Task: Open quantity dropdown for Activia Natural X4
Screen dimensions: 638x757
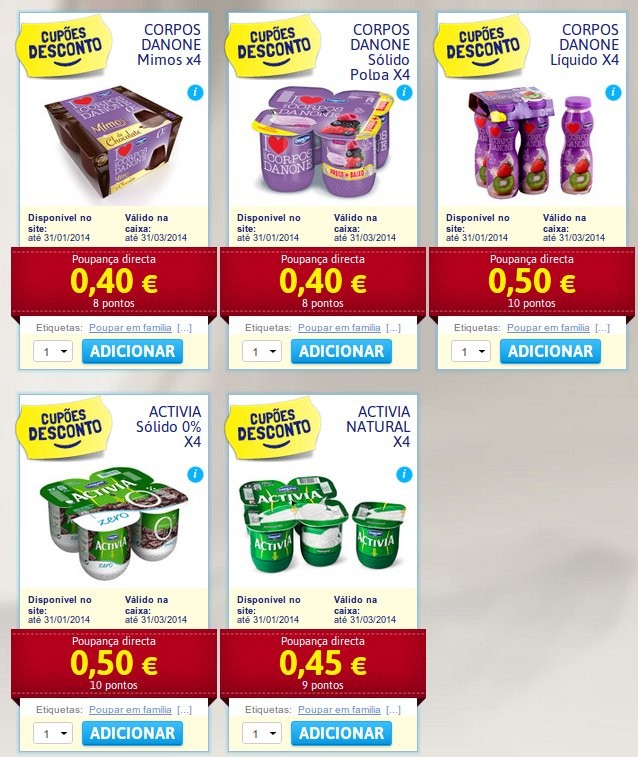Action: pyautogui.click(x=262, y=733)
